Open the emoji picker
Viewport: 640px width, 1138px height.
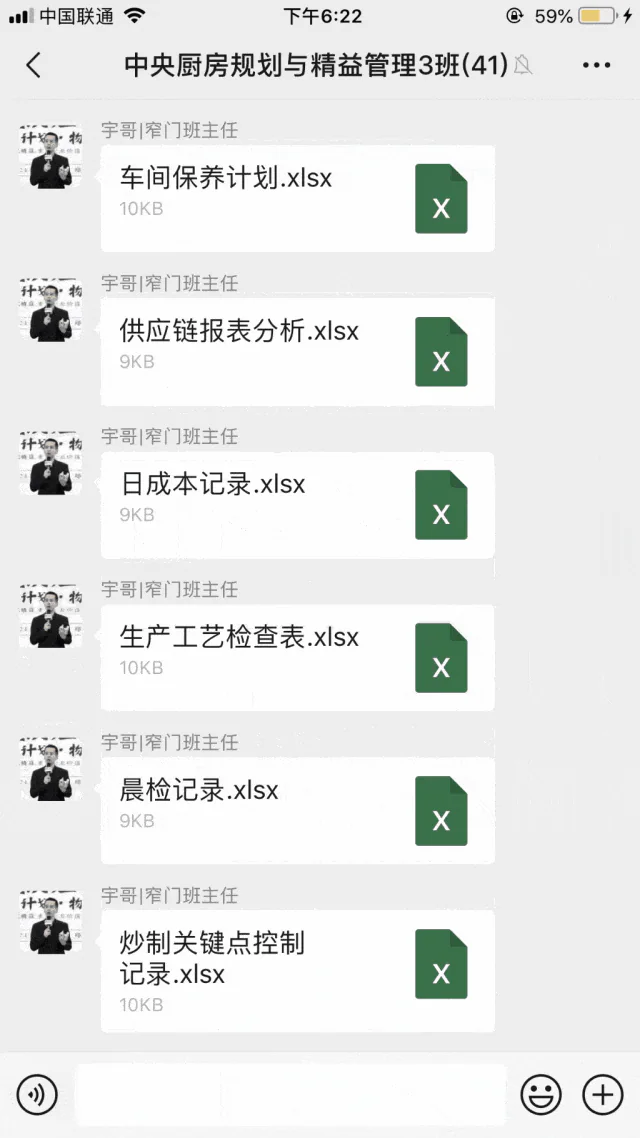coord(541,1094)
